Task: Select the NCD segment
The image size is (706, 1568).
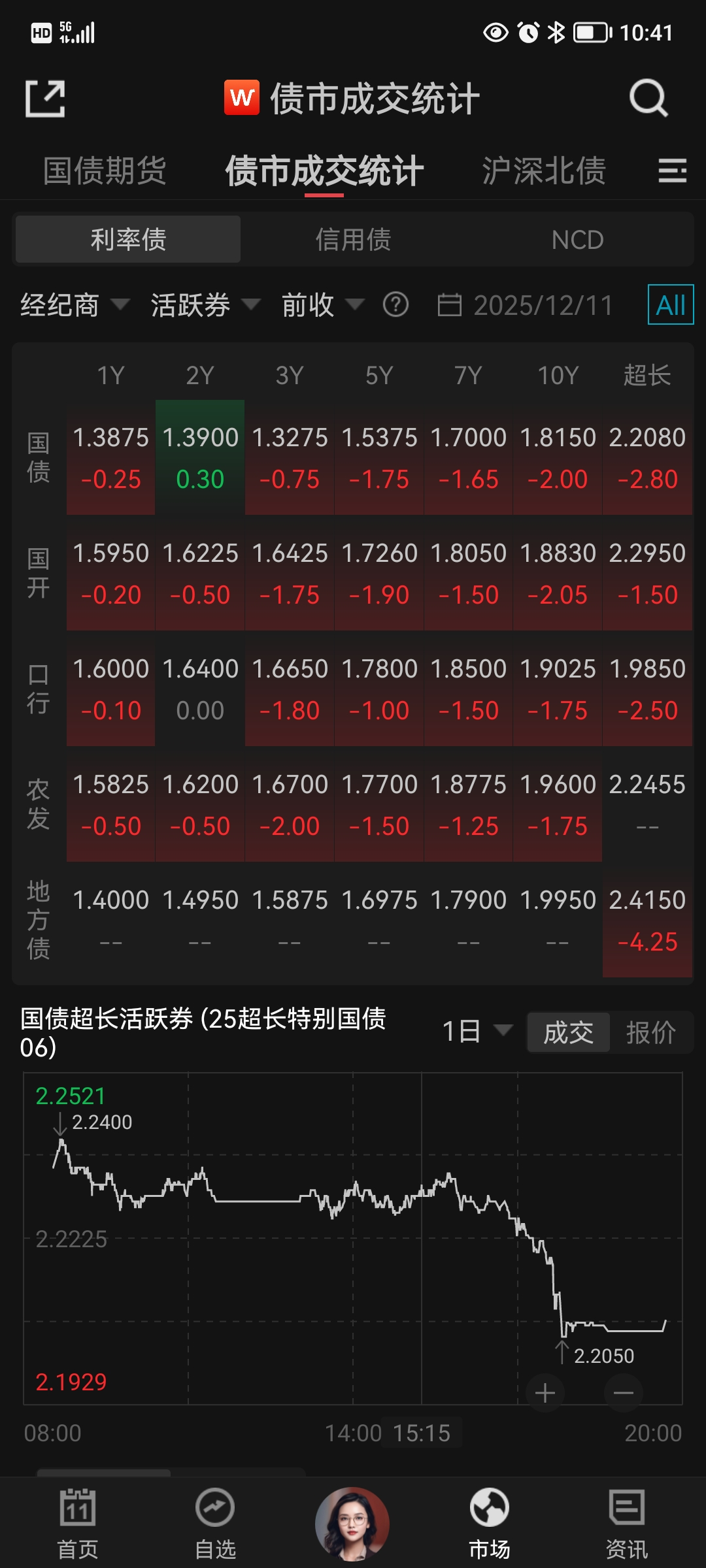Action: (577, 240)
